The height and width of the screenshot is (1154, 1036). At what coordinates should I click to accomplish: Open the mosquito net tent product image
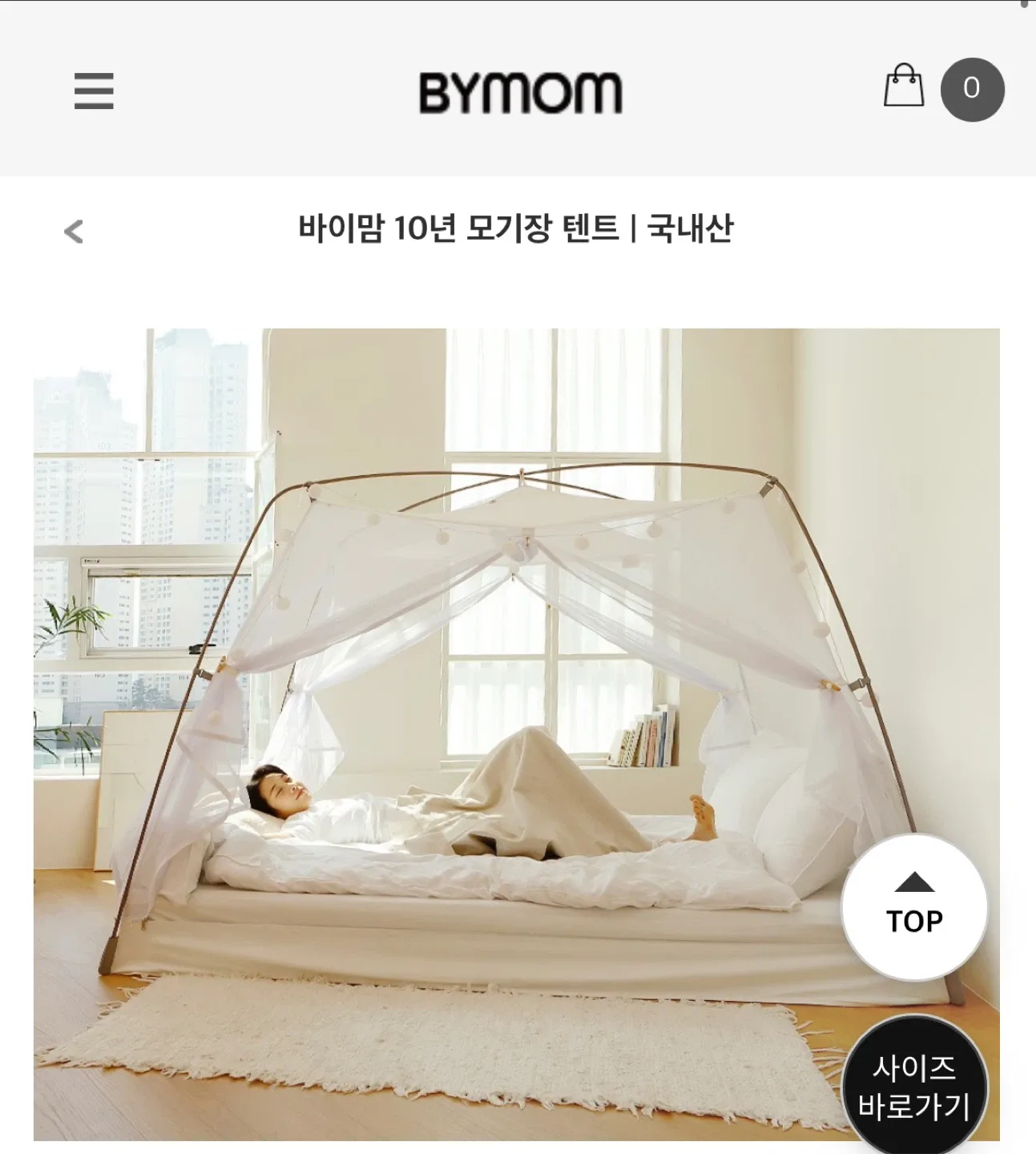pos(481,721)
